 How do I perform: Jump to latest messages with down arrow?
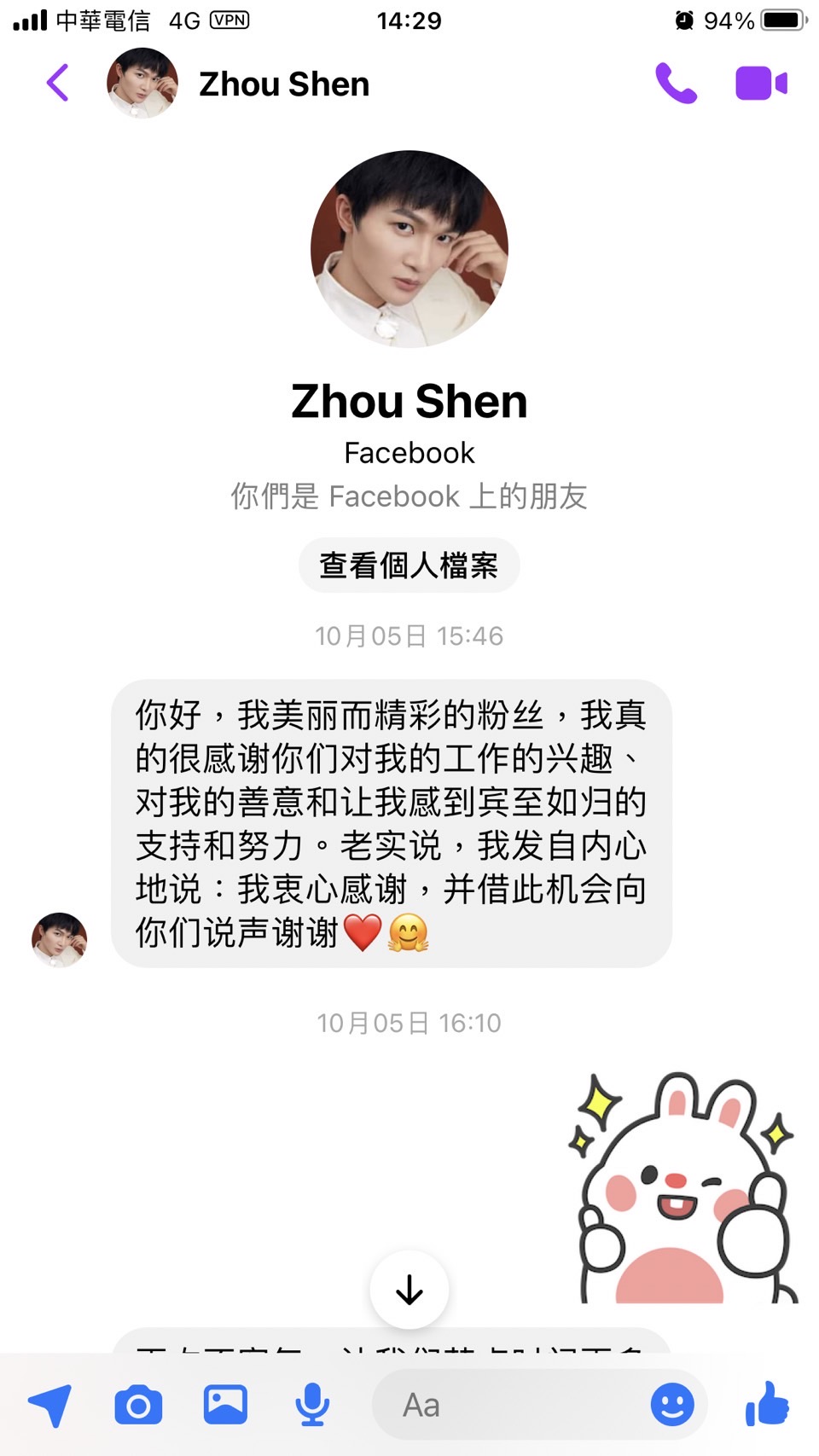tap(409, 1290)
